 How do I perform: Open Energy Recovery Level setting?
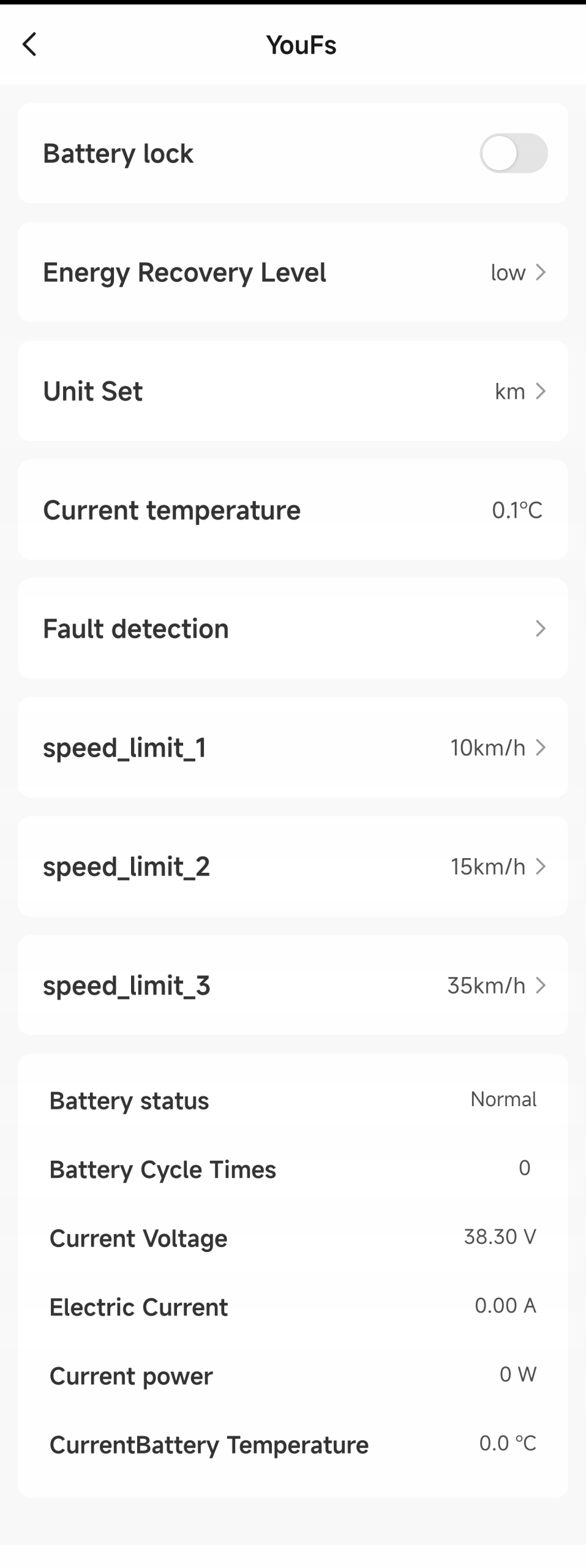click(x=293, y=272)
